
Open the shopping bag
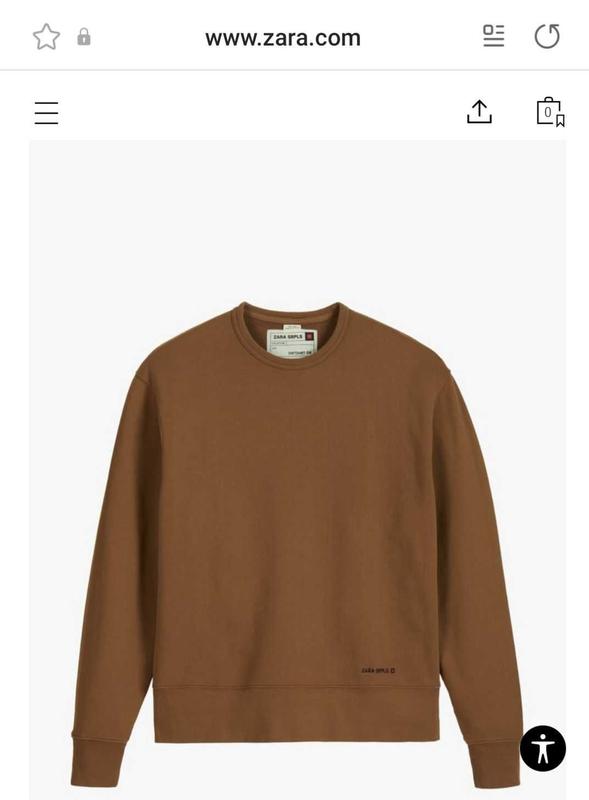click(x=550, y=112)
